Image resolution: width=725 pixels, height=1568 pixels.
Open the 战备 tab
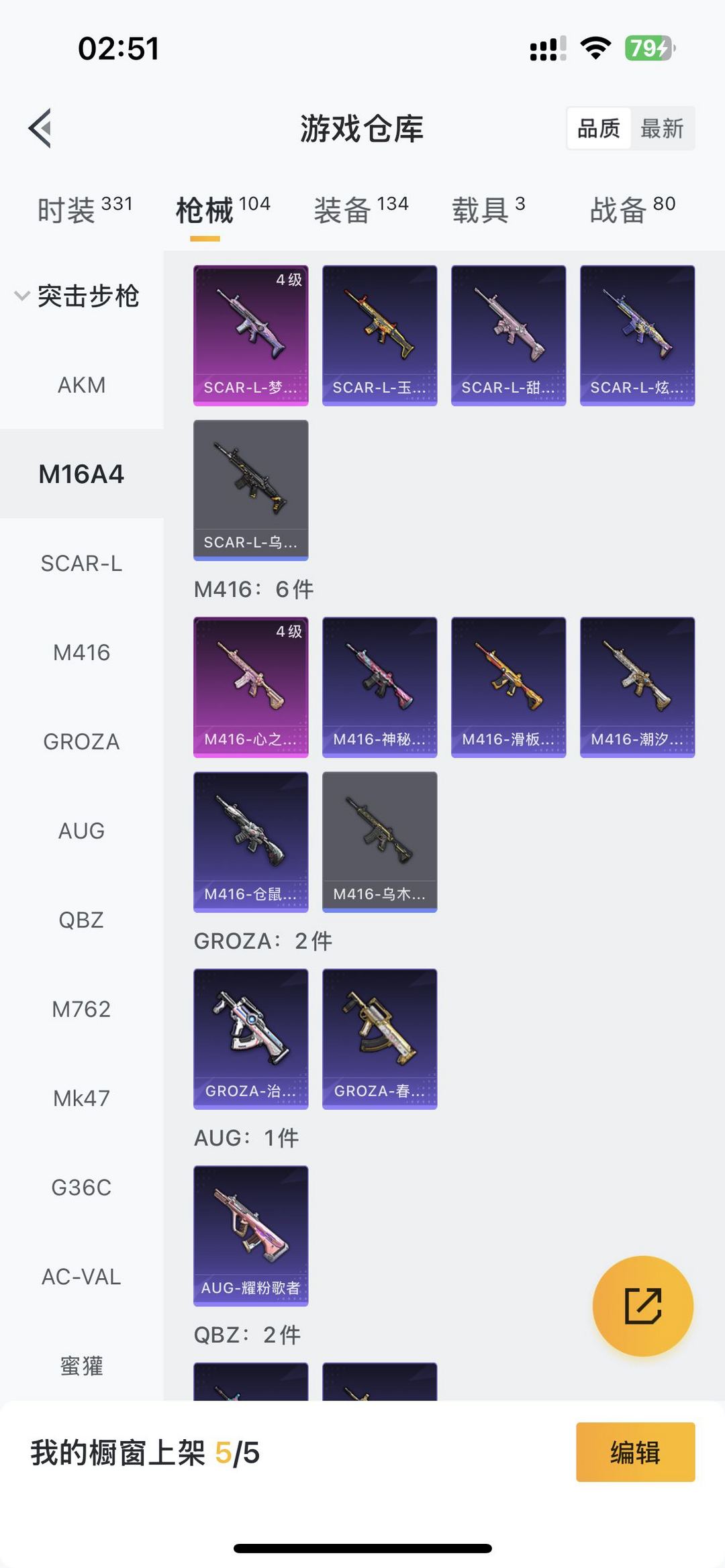click(632, 210)
